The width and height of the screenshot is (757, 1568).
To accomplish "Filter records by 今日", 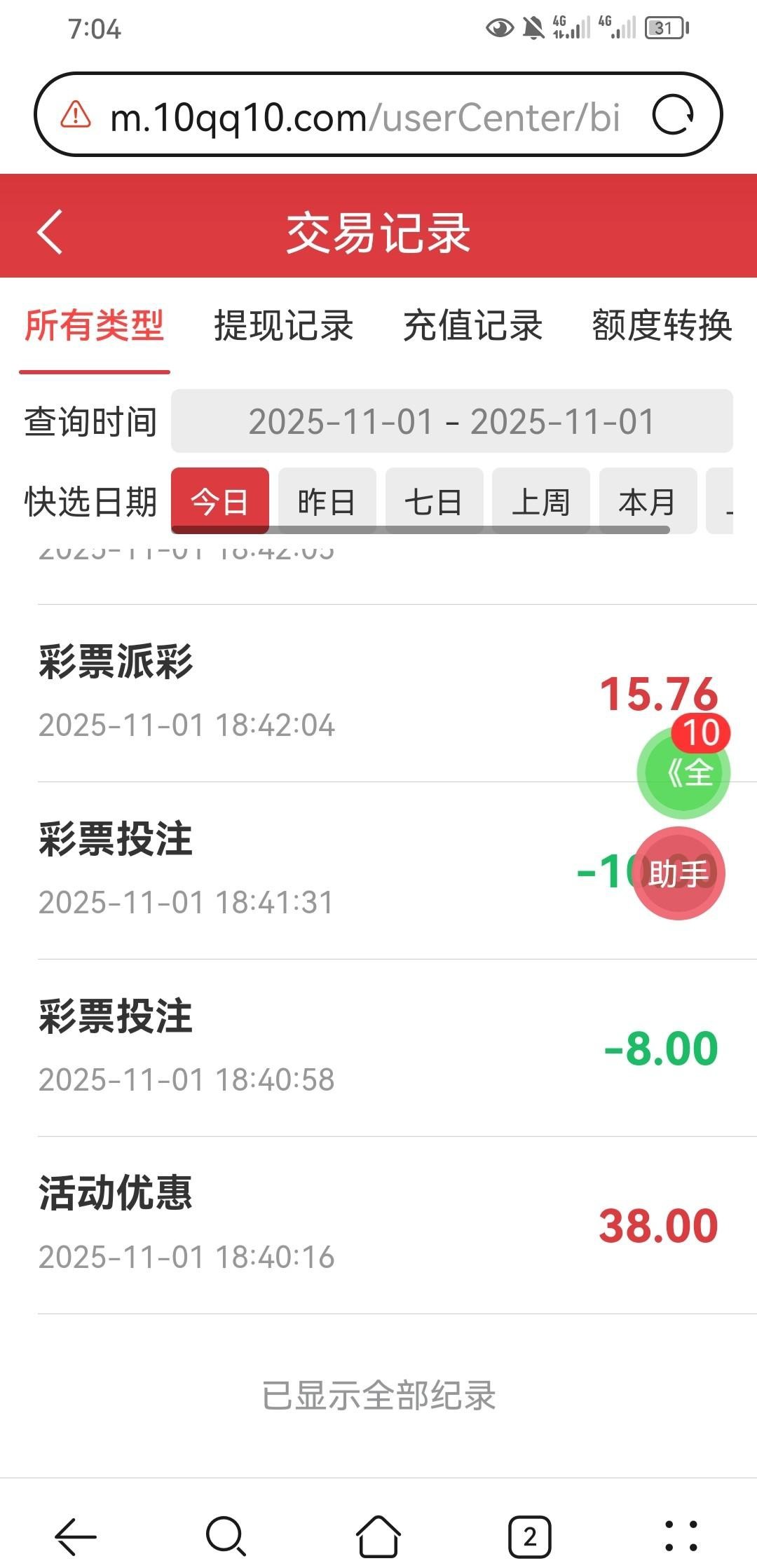I will click(220, 500).
